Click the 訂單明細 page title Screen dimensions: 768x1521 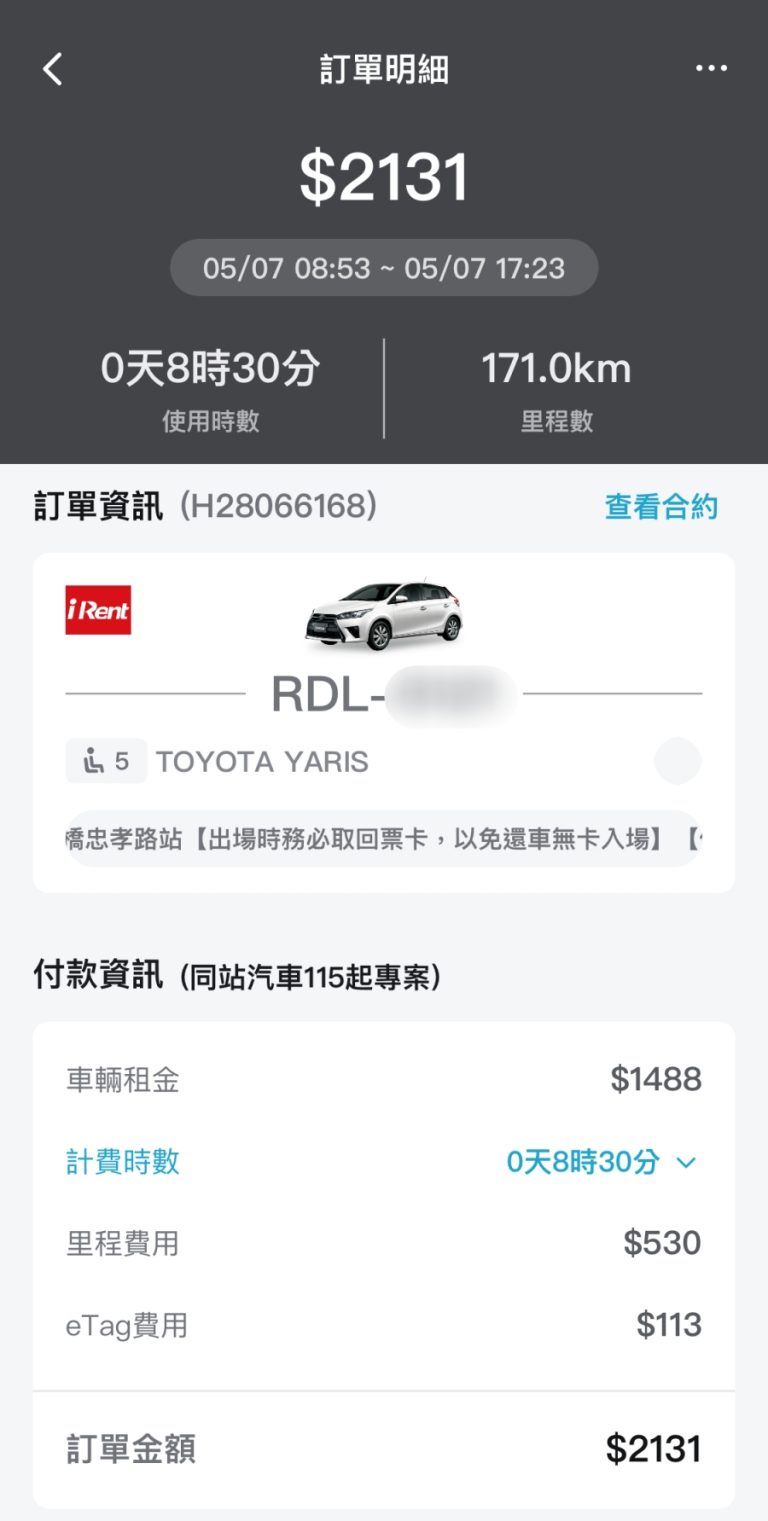point(384,68)
